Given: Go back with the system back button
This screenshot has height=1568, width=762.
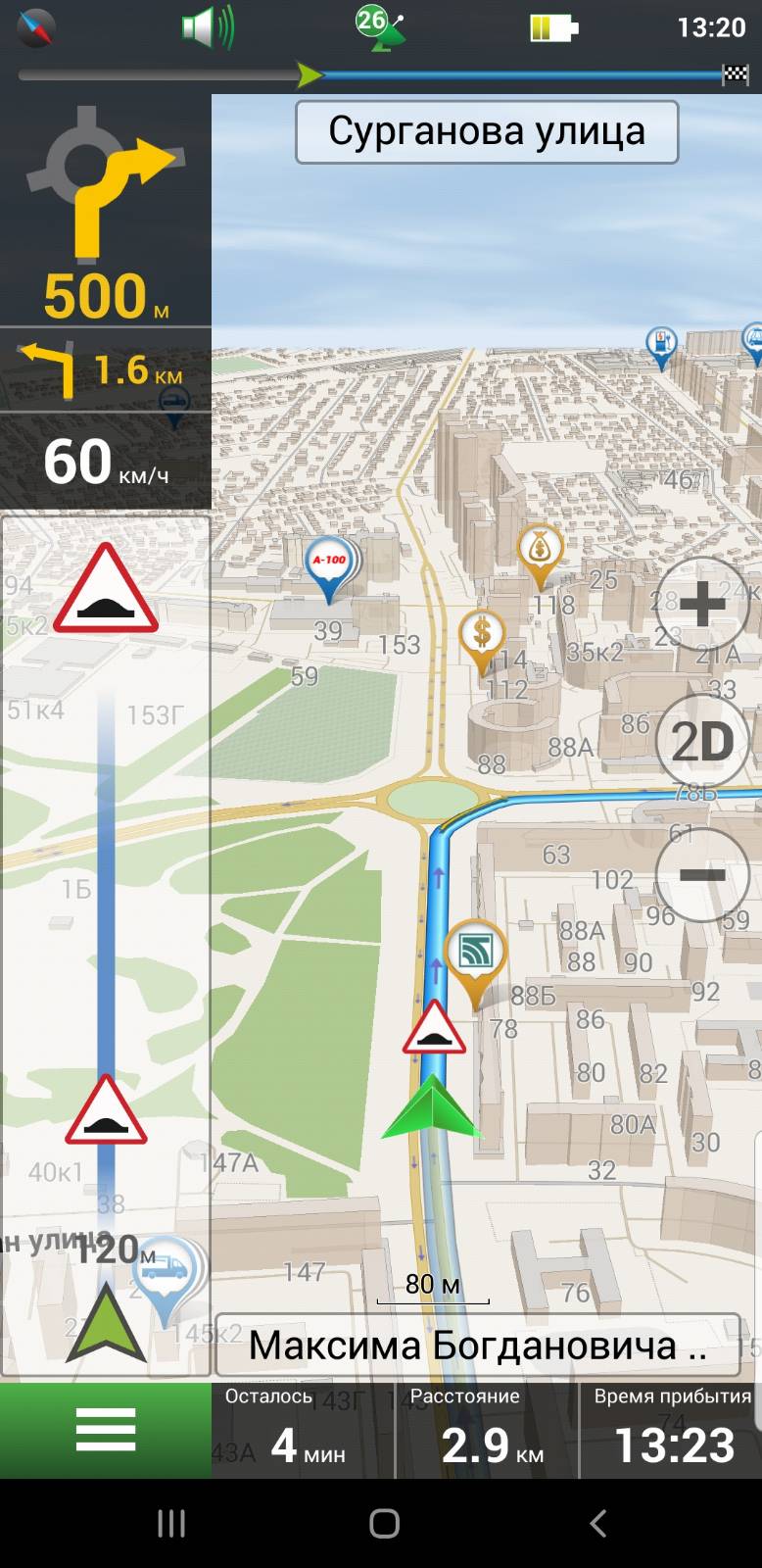Looking at the screenshot, I should (598, 1523).
